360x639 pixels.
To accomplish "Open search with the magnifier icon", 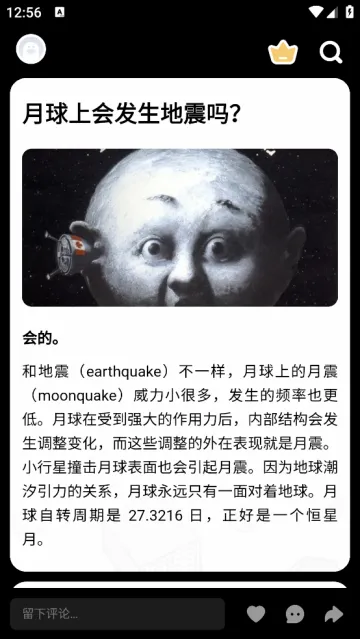I will 330,52.
